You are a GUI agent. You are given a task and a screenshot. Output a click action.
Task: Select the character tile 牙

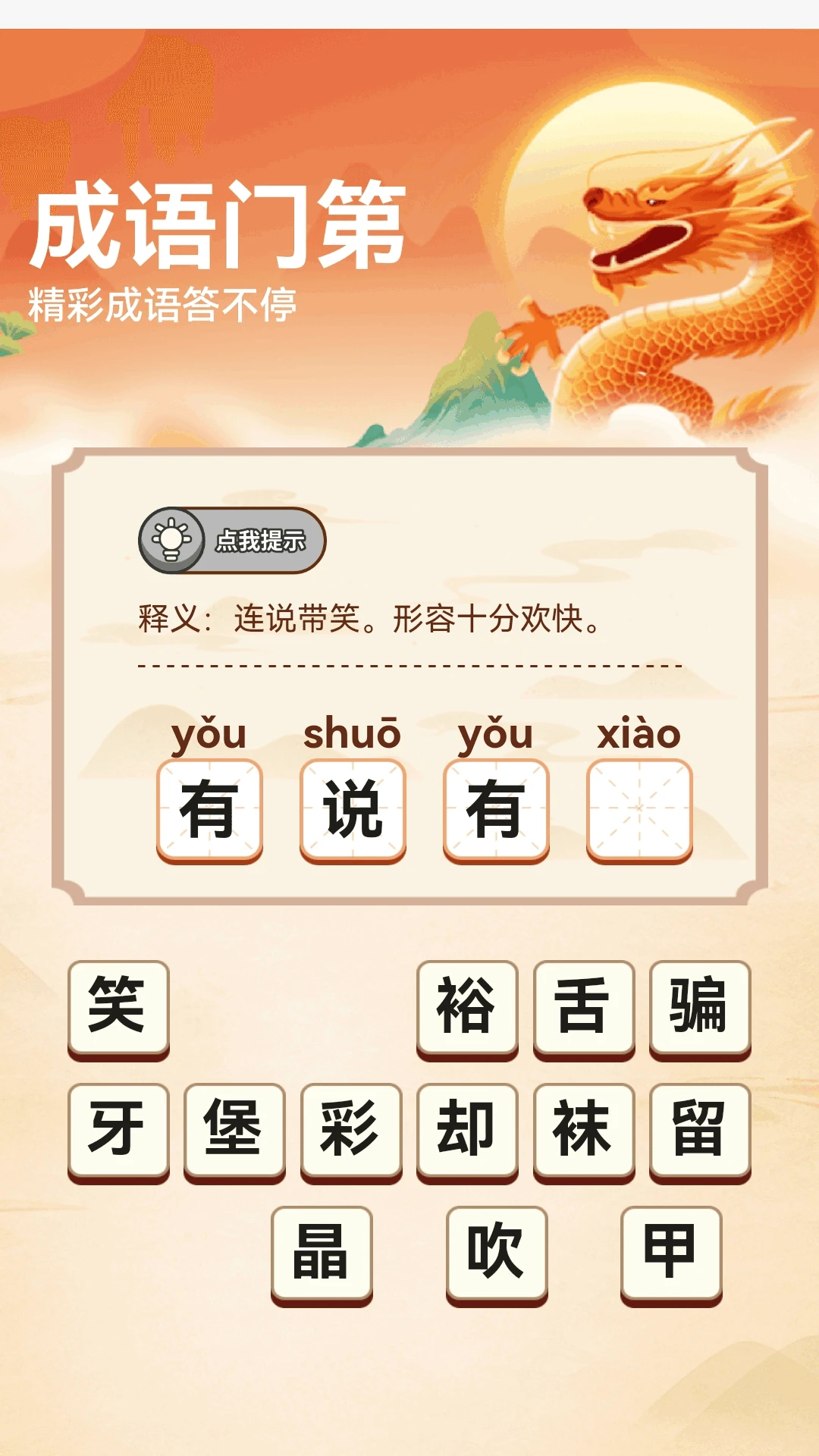118,1129
